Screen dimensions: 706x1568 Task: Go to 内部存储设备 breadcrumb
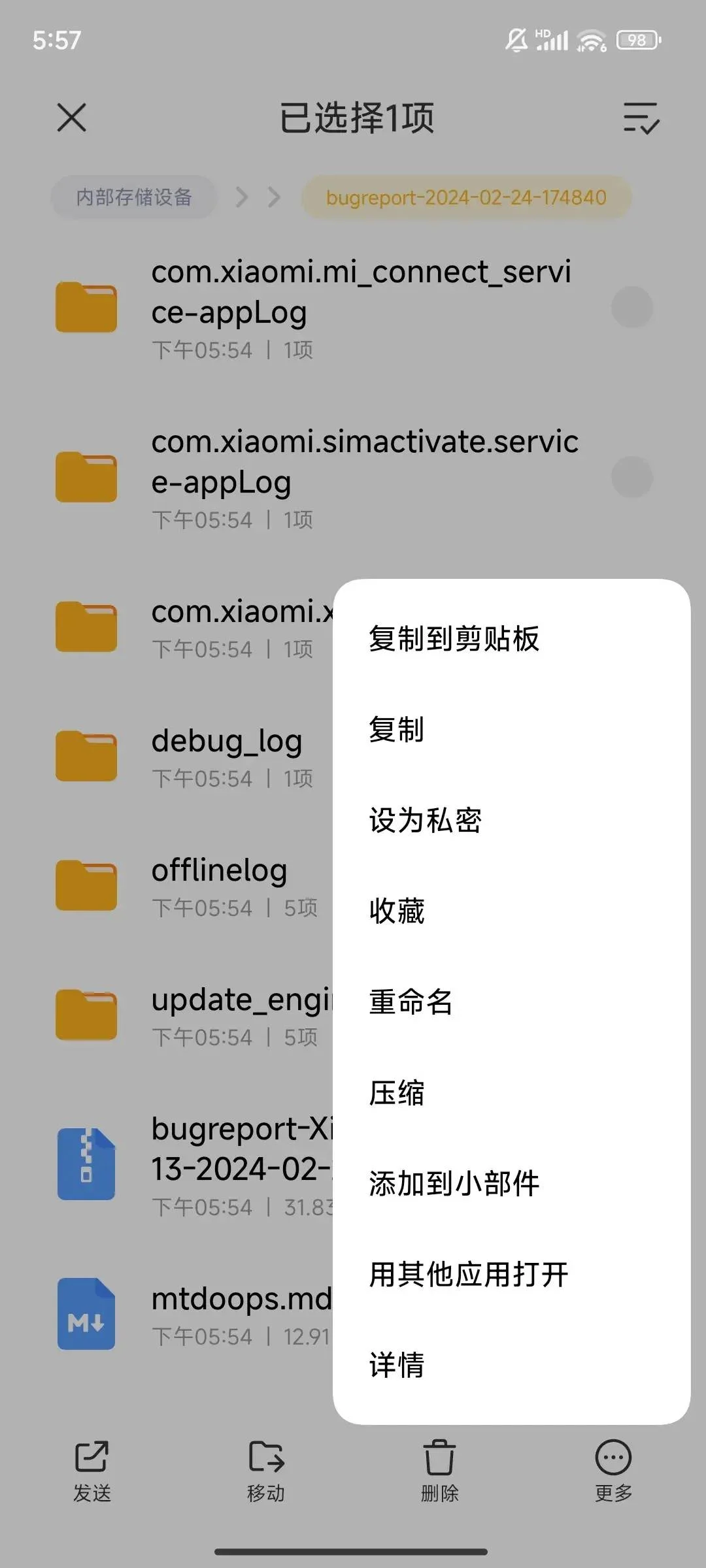[x=134, y=197]
